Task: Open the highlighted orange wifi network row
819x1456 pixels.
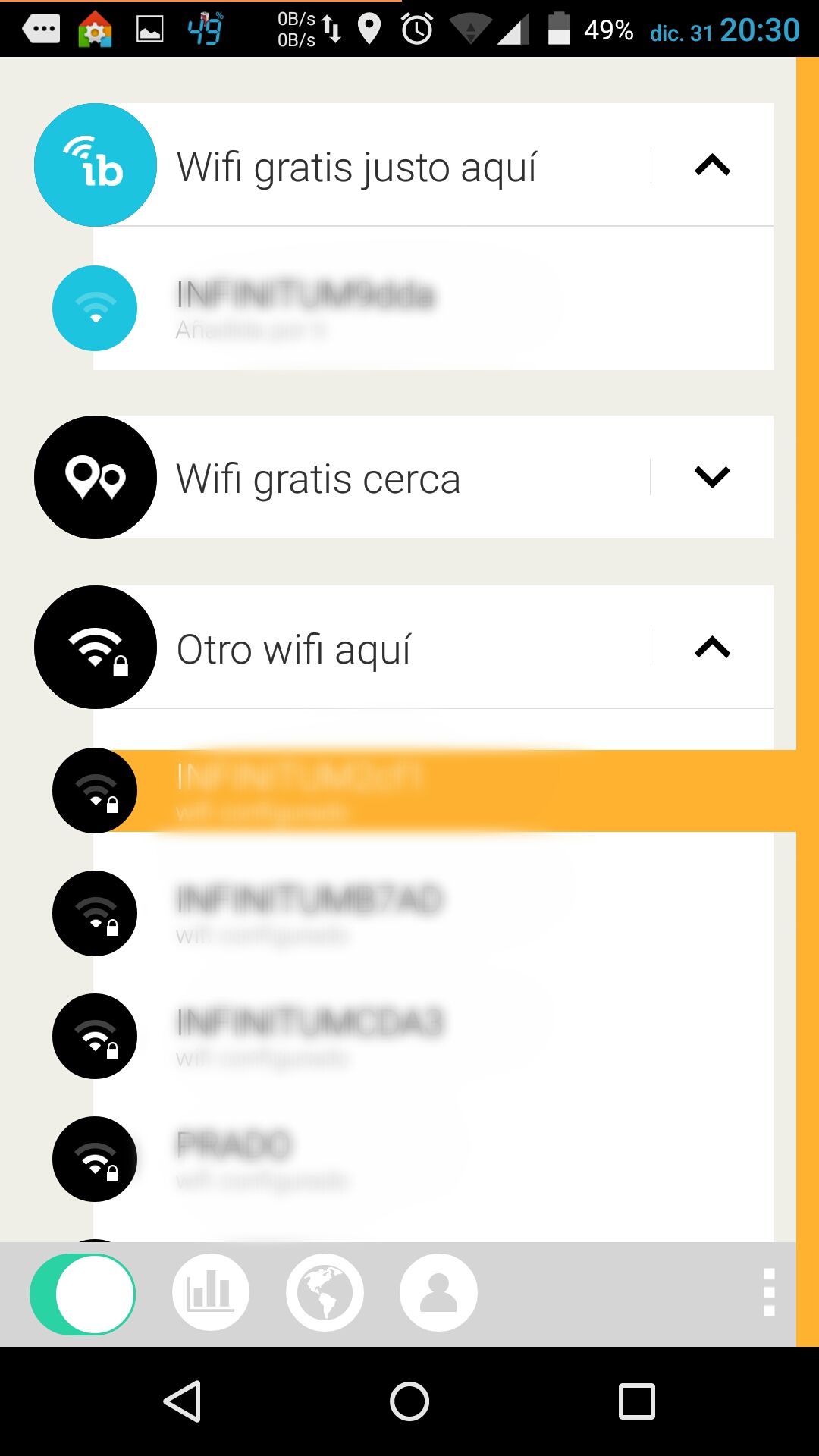Action: point(447,790)
